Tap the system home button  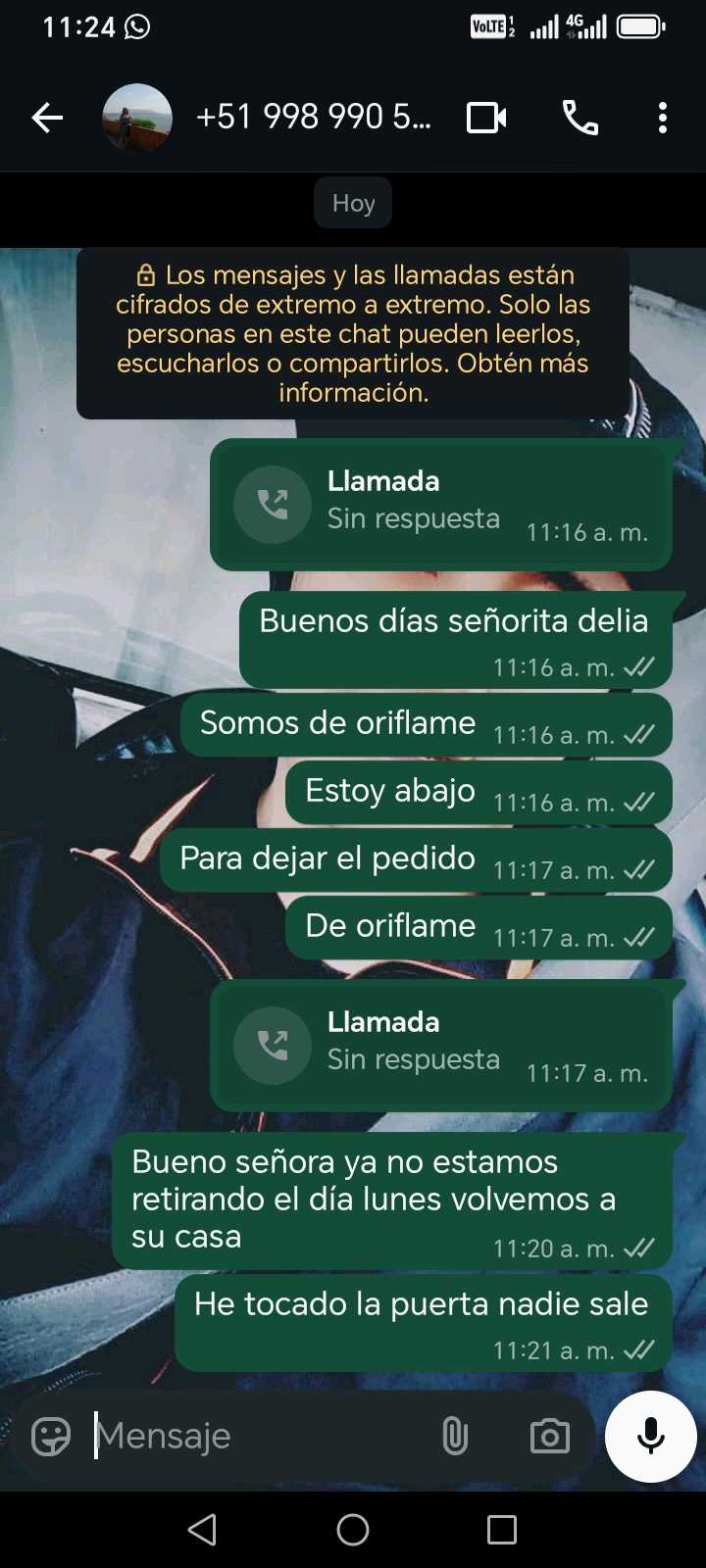353,1530
